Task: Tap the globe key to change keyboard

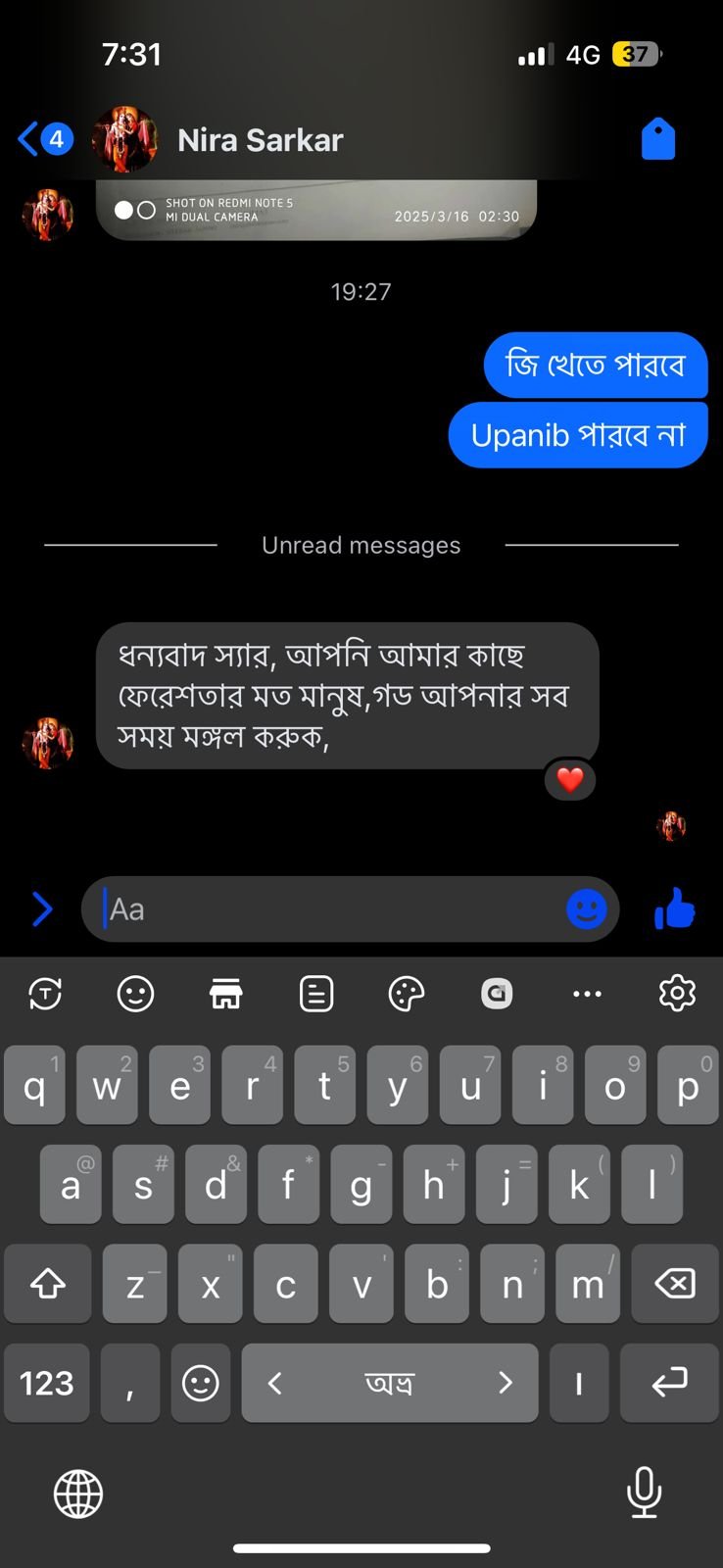Action: point(78,1494)
